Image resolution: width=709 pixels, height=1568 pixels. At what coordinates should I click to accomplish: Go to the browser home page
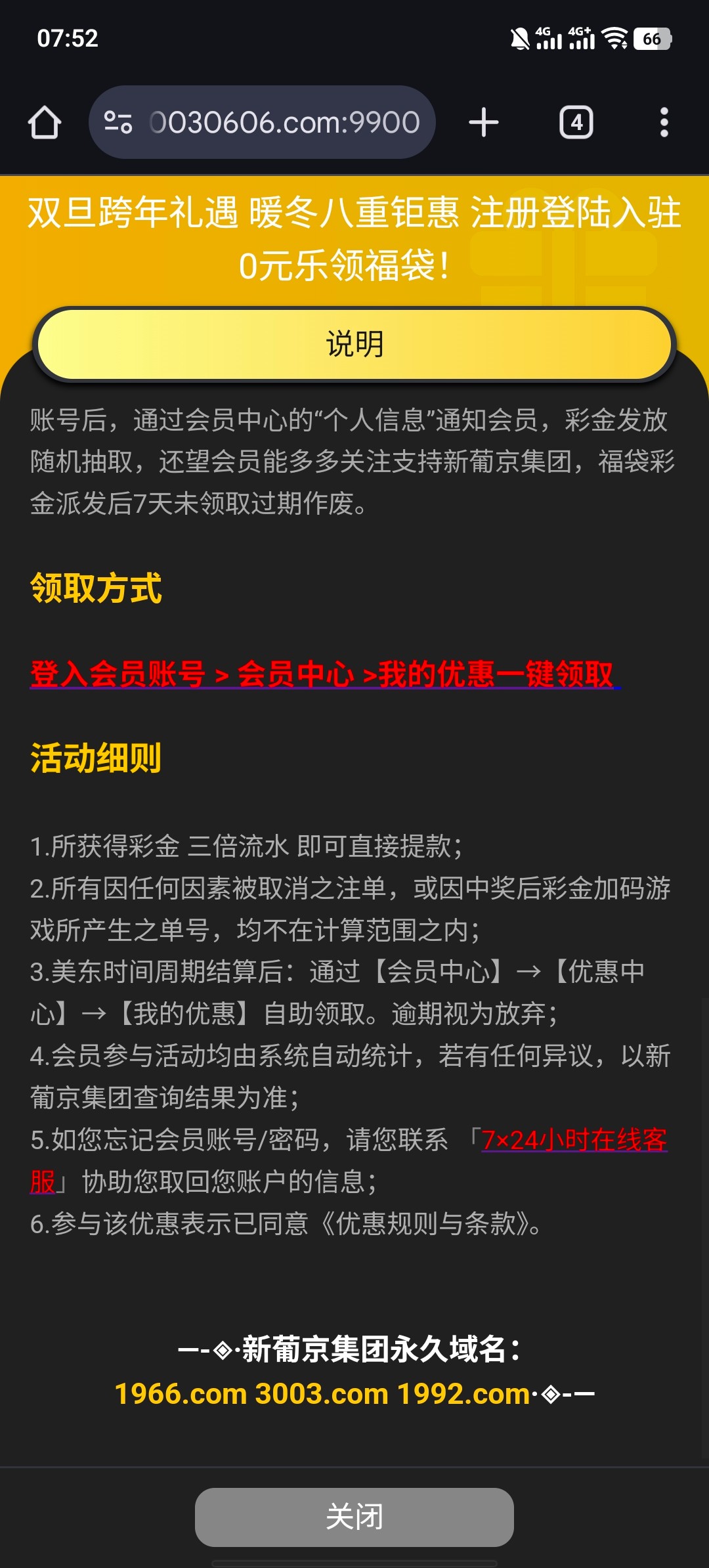point(45,123)
